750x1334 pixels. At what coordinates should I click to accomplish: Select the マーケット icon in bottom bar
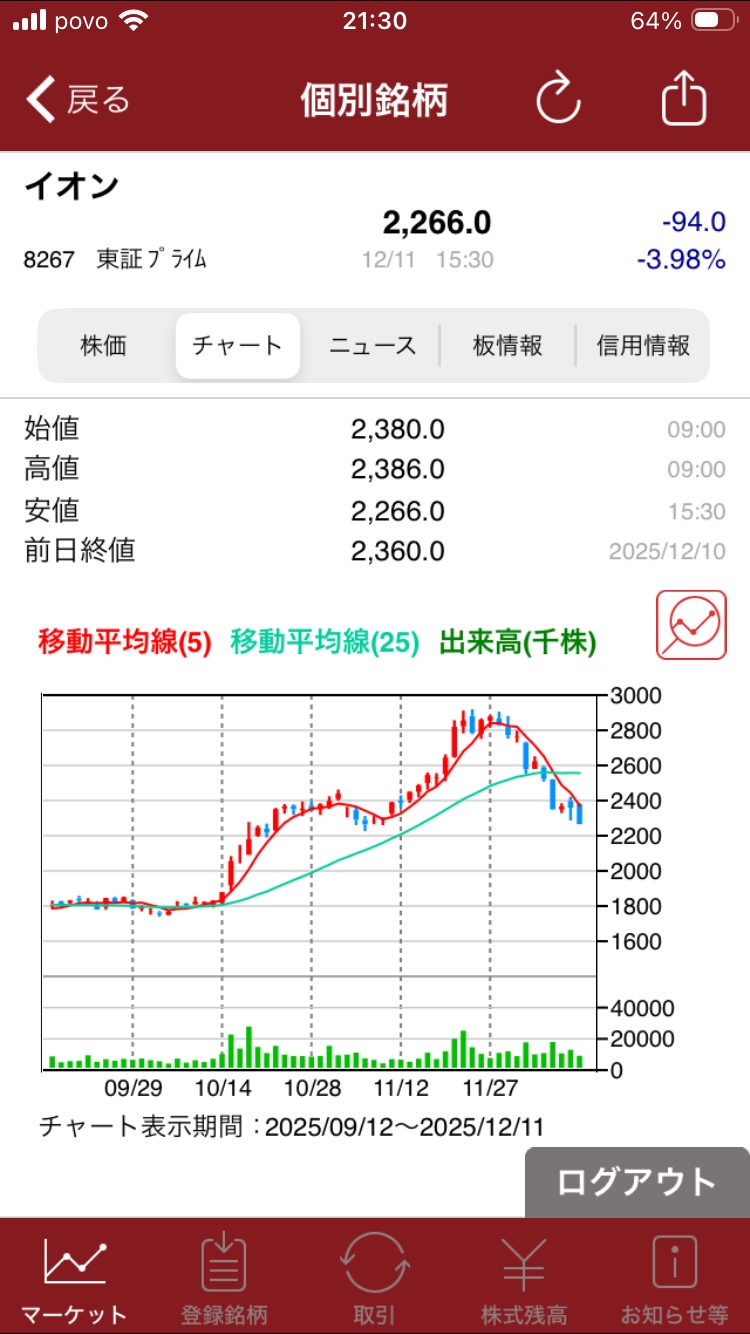click(73, 1275)
